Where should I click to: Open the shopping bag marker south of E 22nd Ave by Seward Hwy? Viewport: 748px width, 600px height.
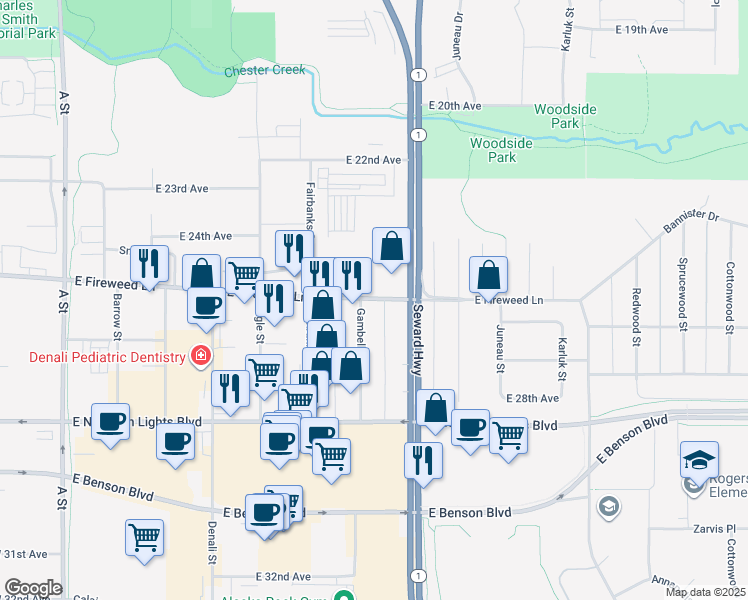(x=391, y=249)
